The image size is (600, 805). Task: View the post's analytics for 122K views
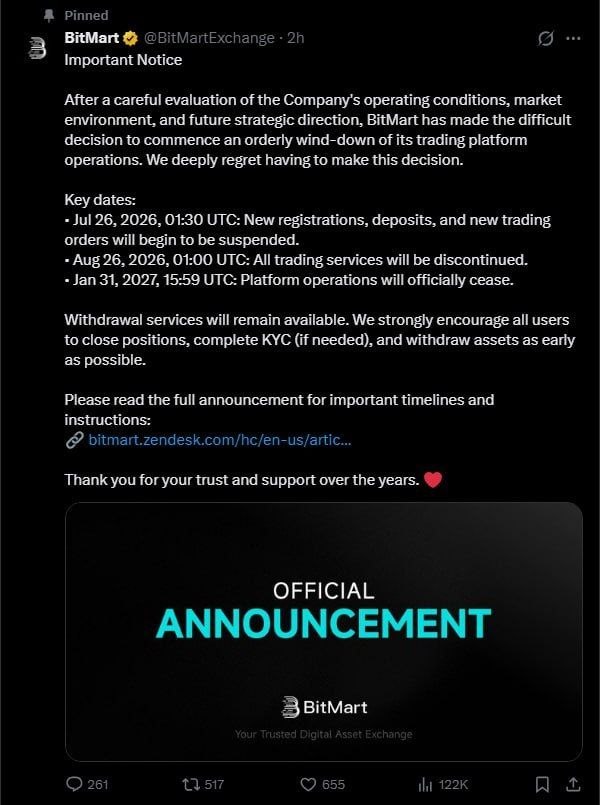tap(443, 784)
